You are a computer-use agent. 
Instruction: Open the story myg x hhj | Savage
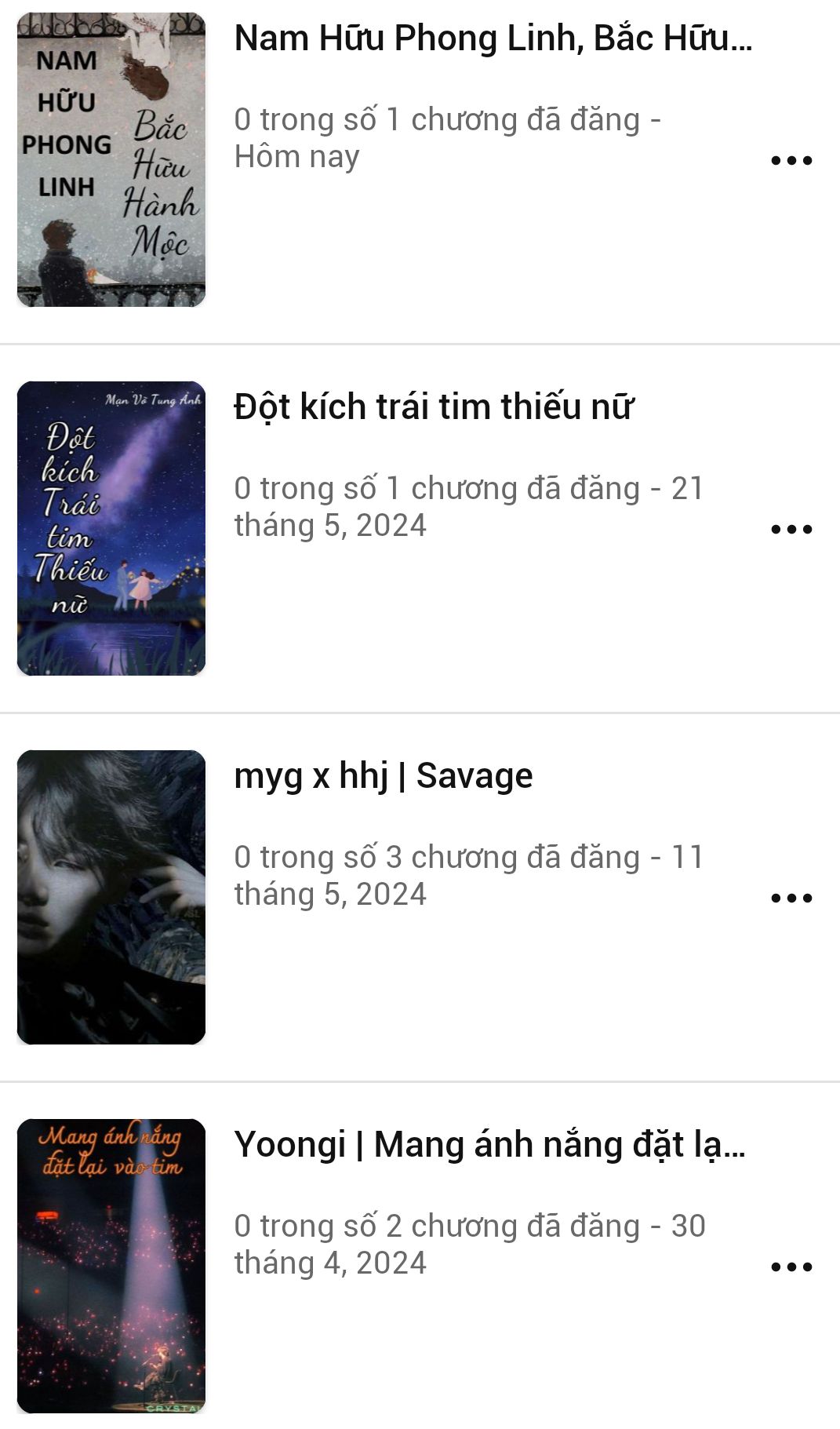[x=384, y=776]
